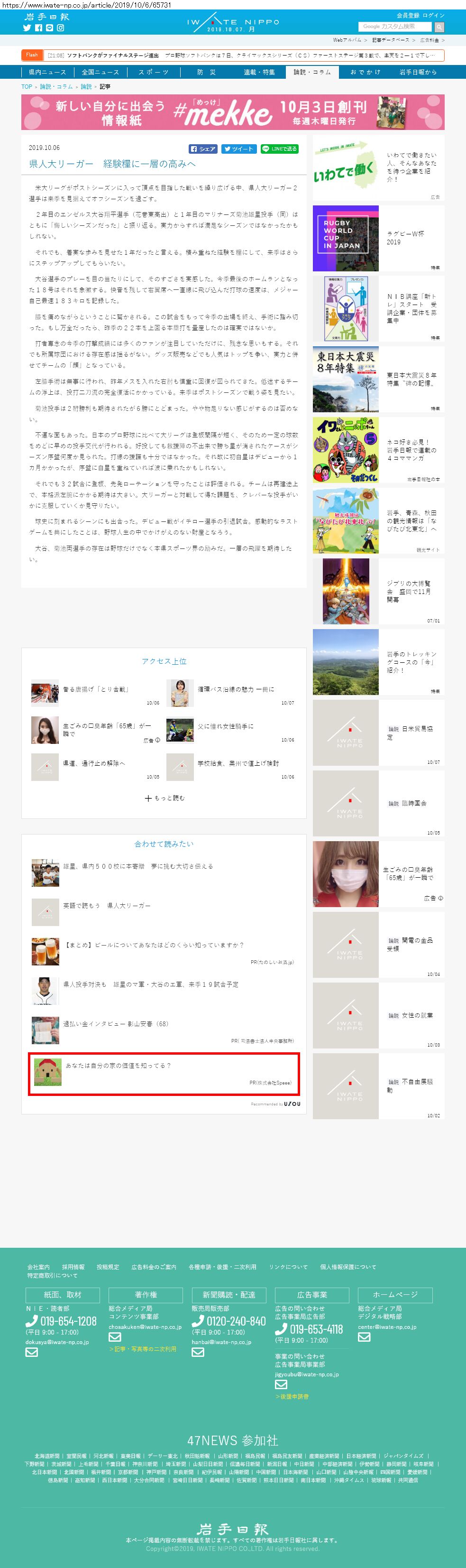The image size is (466, 1568).
Task: Expand もっと読む in アクセス上位
Action: [164, 798]
